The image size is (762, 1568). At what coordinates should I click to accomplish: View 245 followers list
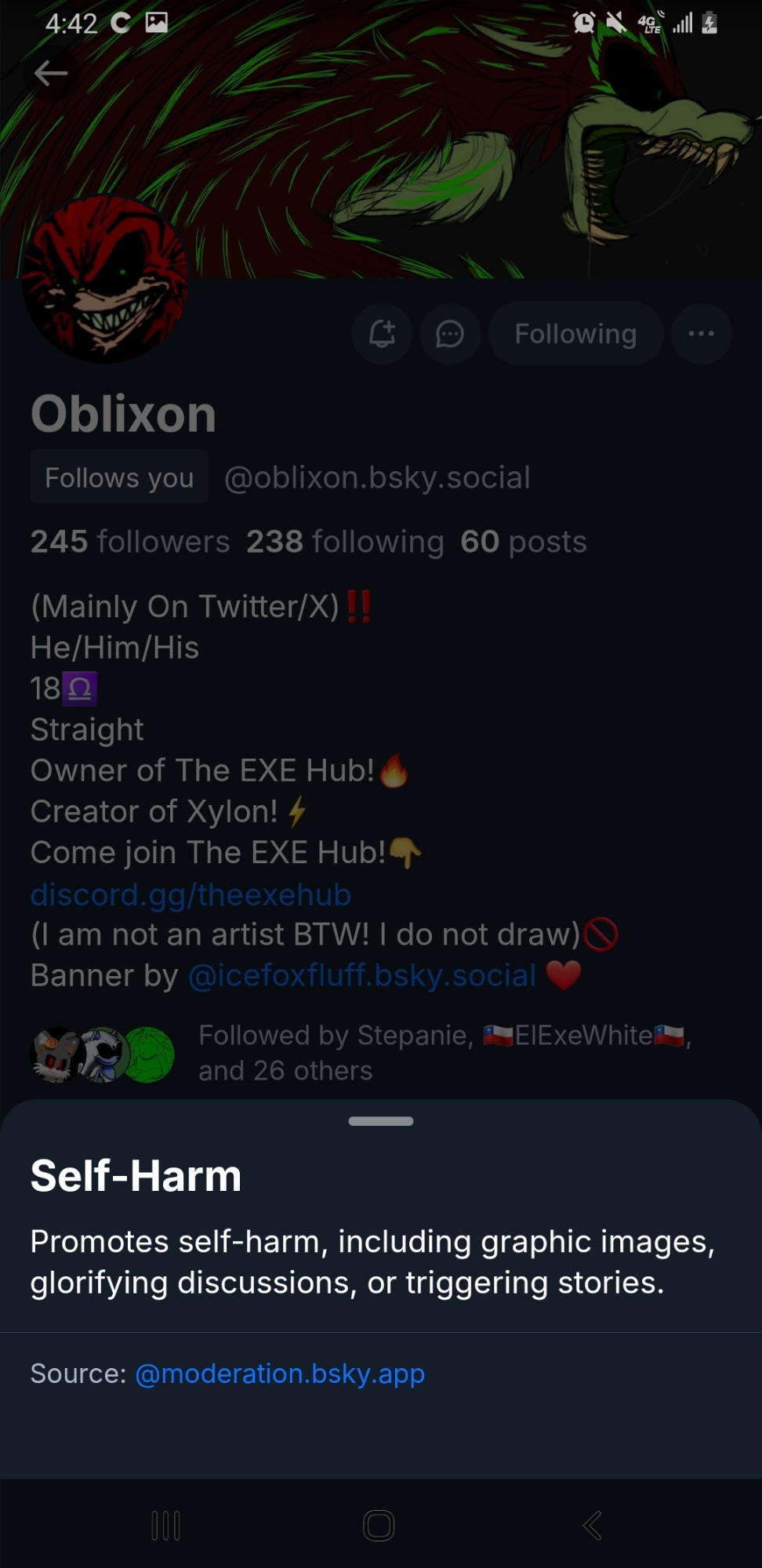130,542
